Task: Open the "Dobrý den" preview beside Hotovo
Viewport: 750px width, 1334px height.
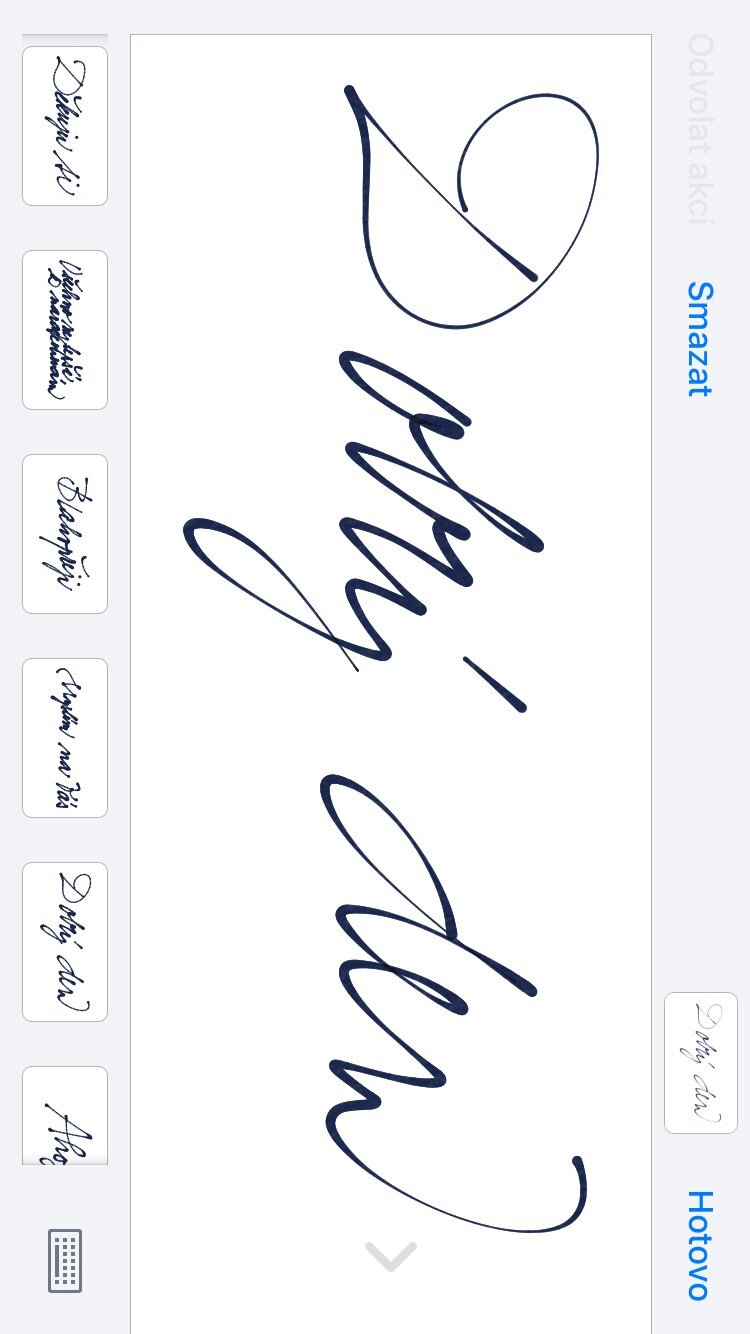Action: click(x=700, y=1063)
